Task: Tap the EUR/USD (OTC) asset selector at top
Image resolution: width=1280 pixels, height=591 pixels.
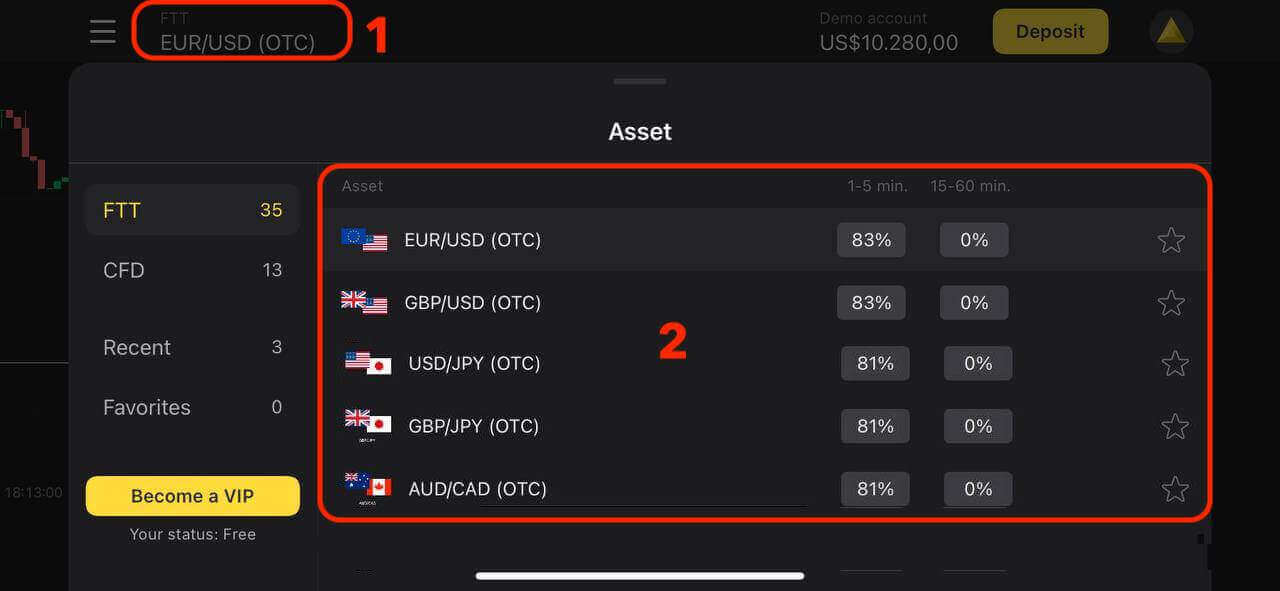Action: [x=238, y=31]
